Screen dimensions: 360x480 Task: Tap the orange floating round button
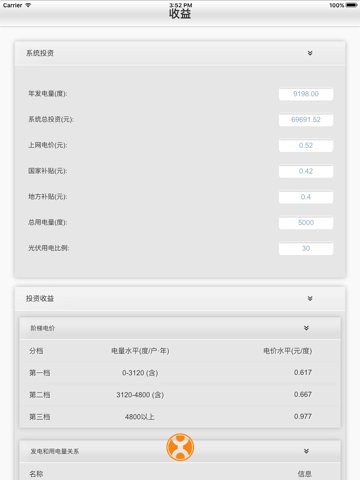[180, 447]
